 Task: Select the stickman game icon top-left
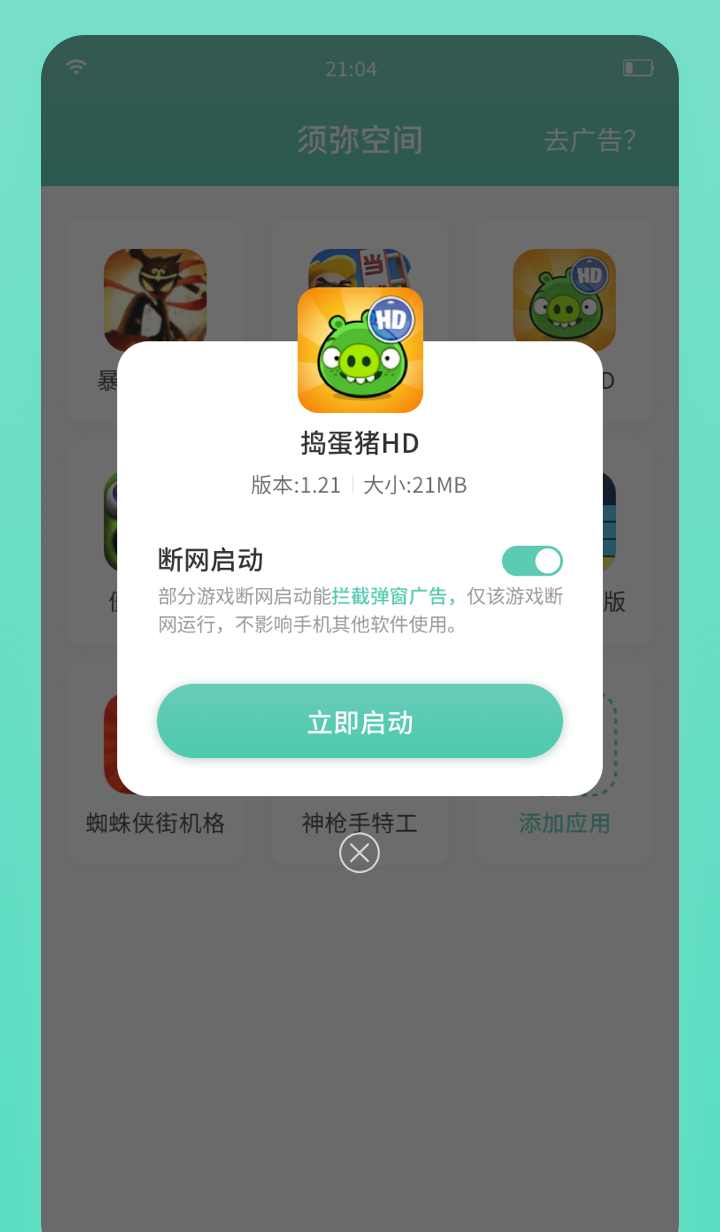(156, 299)
